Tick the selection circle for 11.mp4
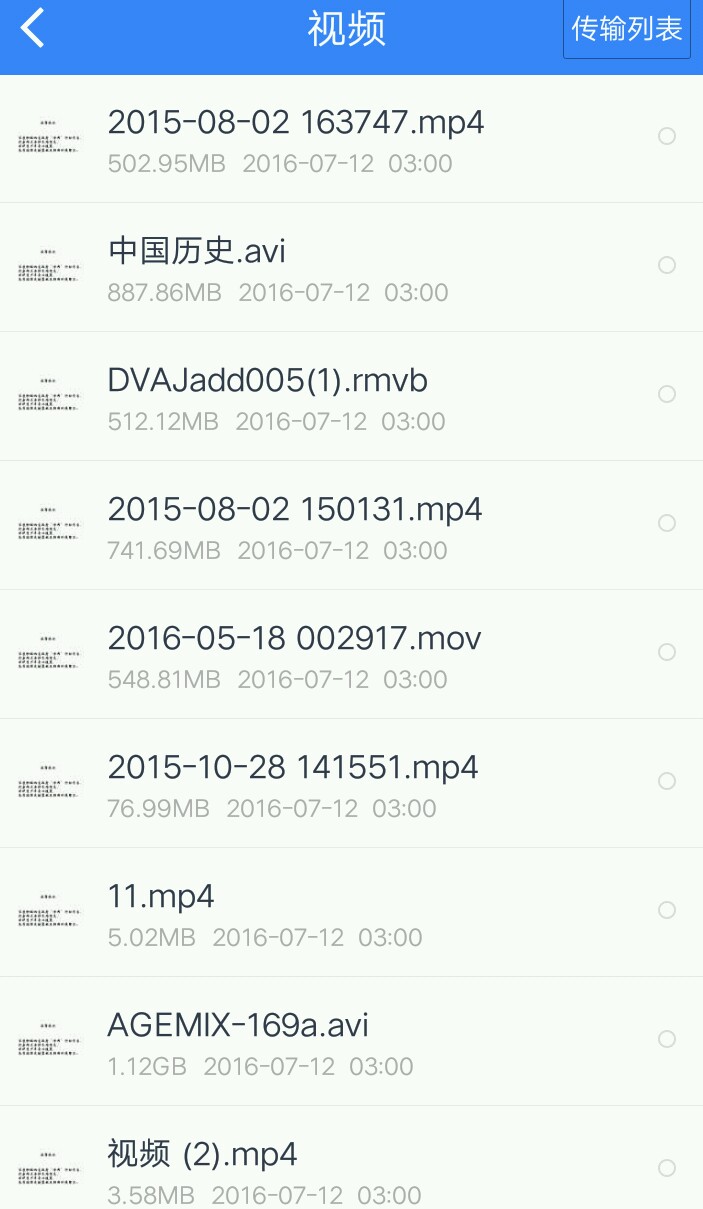The height and width of the screenshot is (1209, 703). 667,910
